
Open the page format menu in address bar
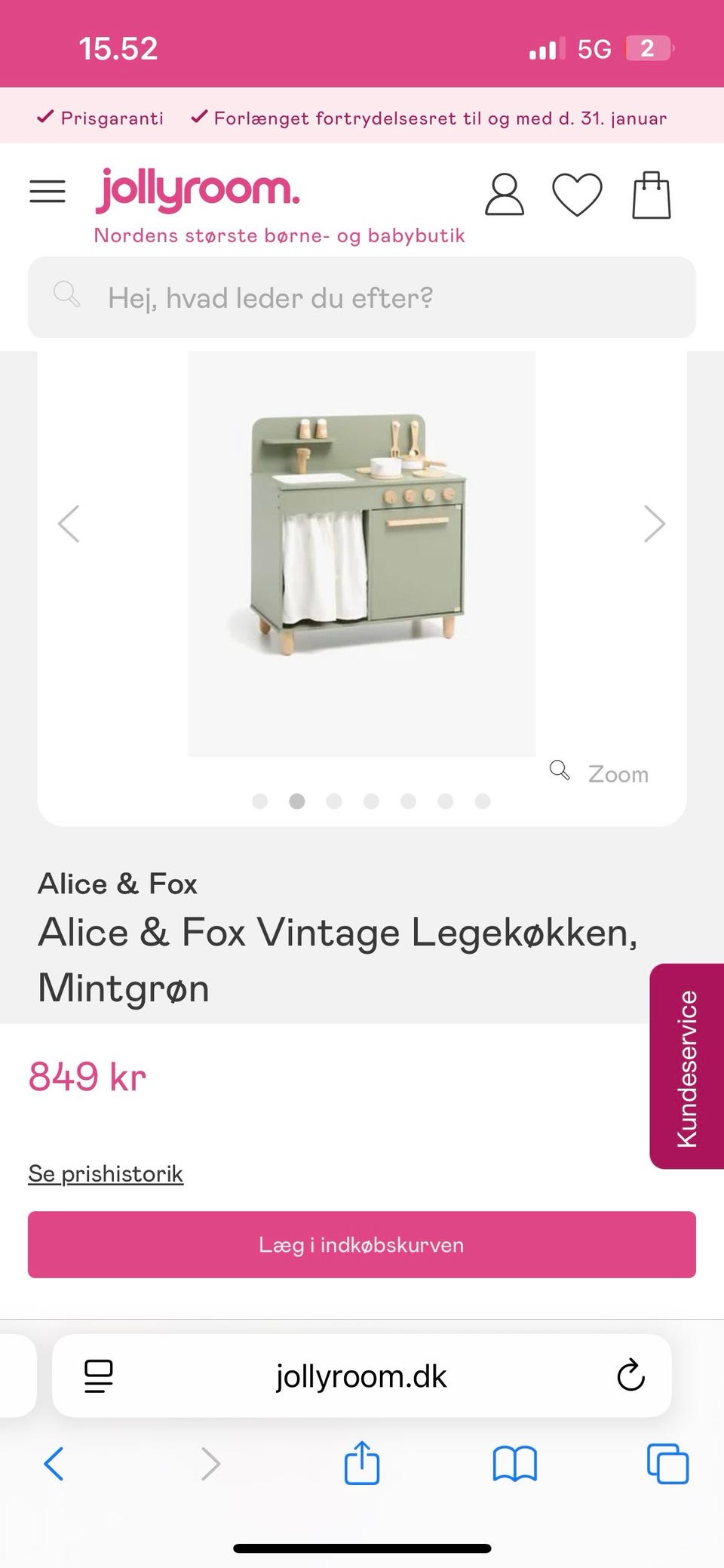[98, 1376]
